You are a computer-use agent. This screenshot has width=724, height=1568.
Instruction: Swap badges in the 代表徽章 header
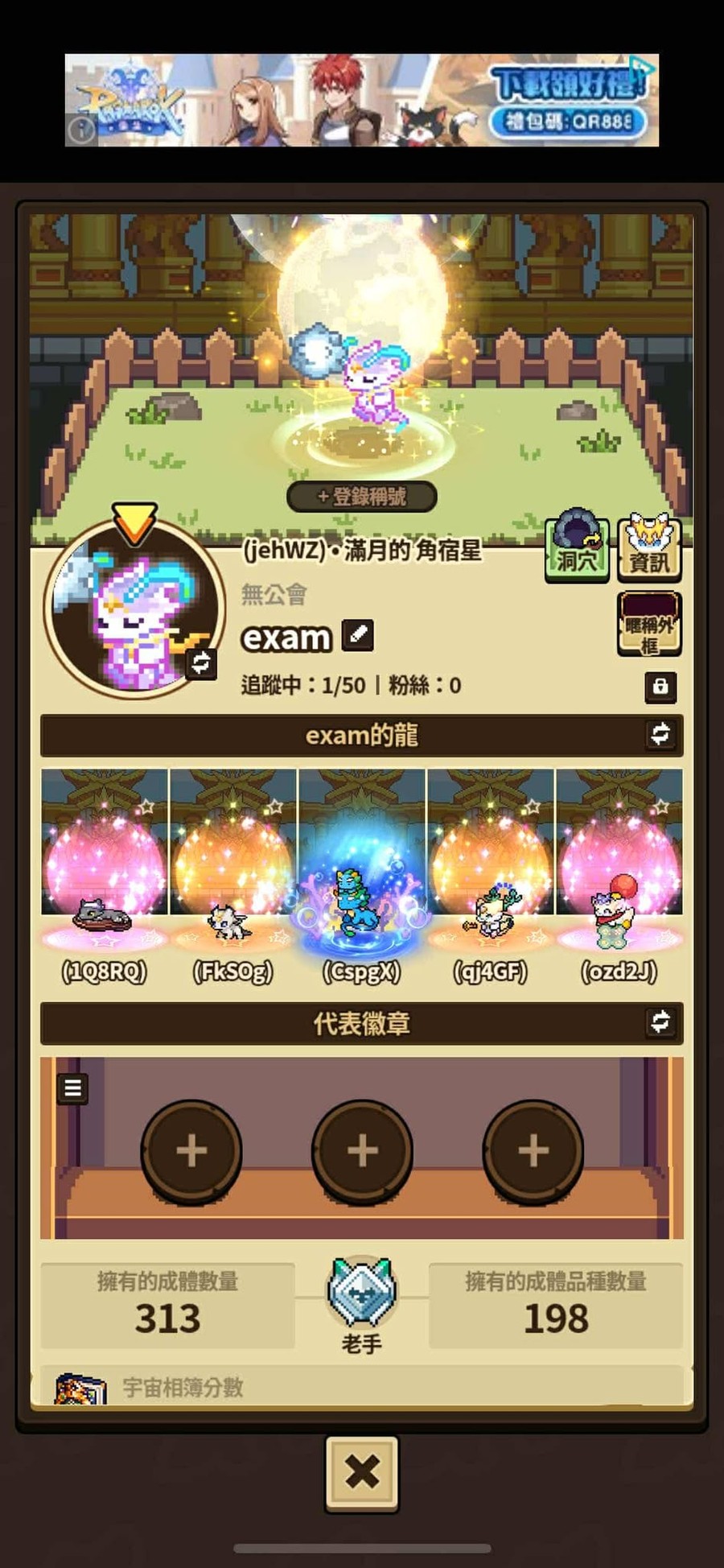click(x=660, y=1022)
